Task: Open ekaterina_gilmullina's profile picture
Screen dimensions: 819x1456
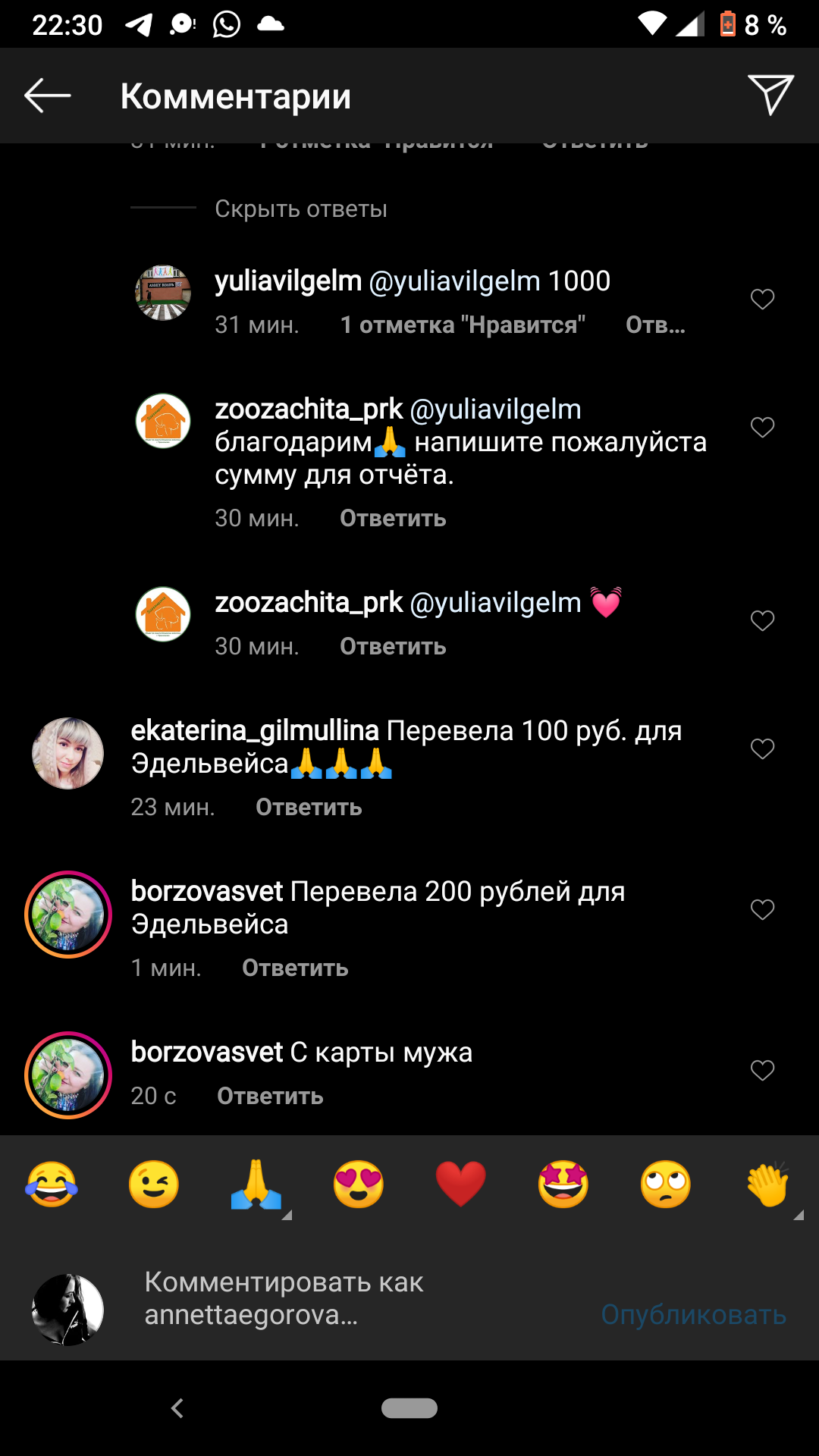Action: [x=68, y=753]
